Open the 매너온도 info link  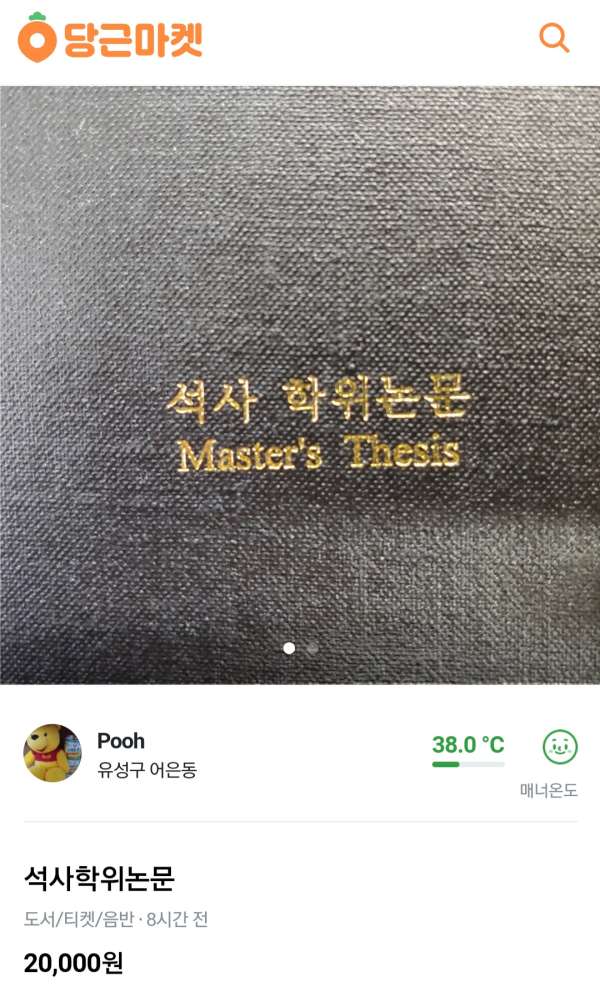548,790
